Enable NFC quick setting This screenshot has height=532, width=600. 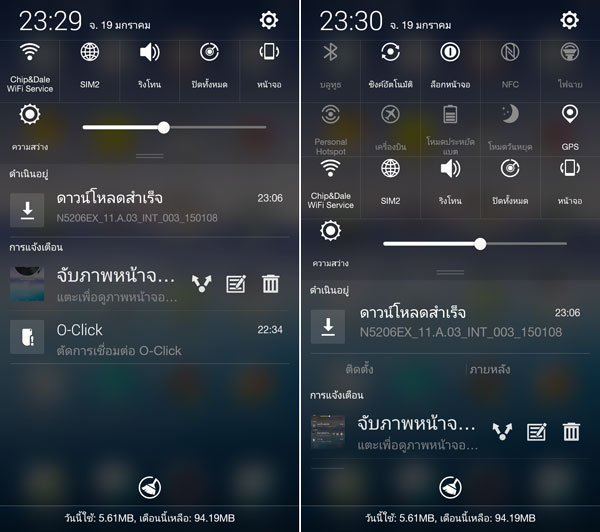click(510, 58)
